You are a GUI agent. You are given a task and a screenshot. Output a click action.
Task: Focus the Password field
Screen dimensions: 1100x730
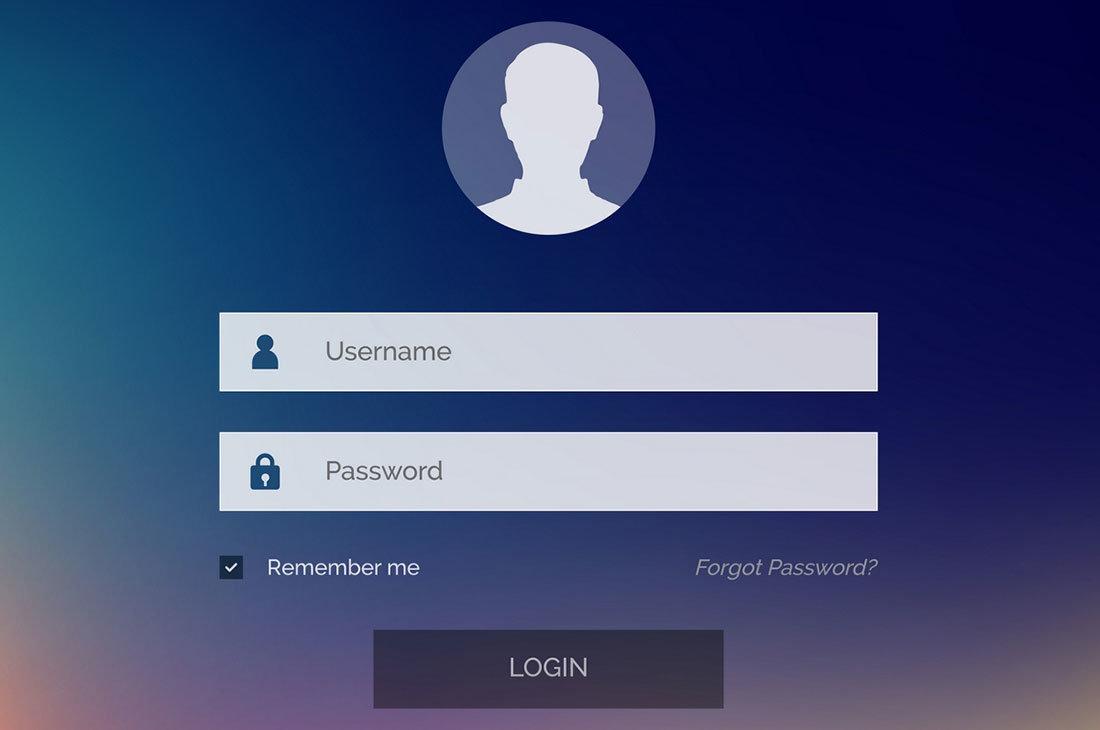pos(548,471)
